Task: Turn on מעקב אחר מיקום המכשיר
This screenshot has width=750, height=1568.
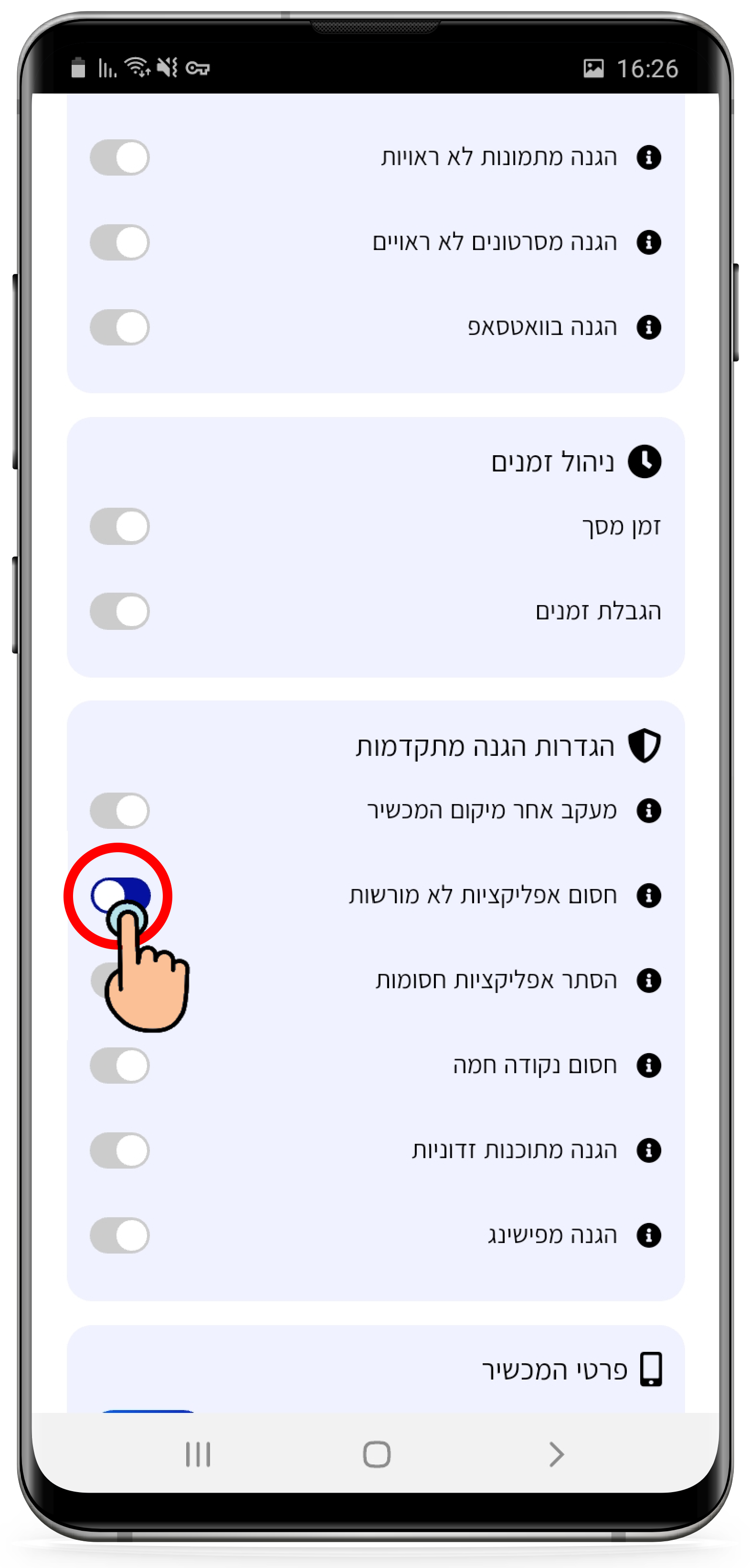Action: [119, 811]
